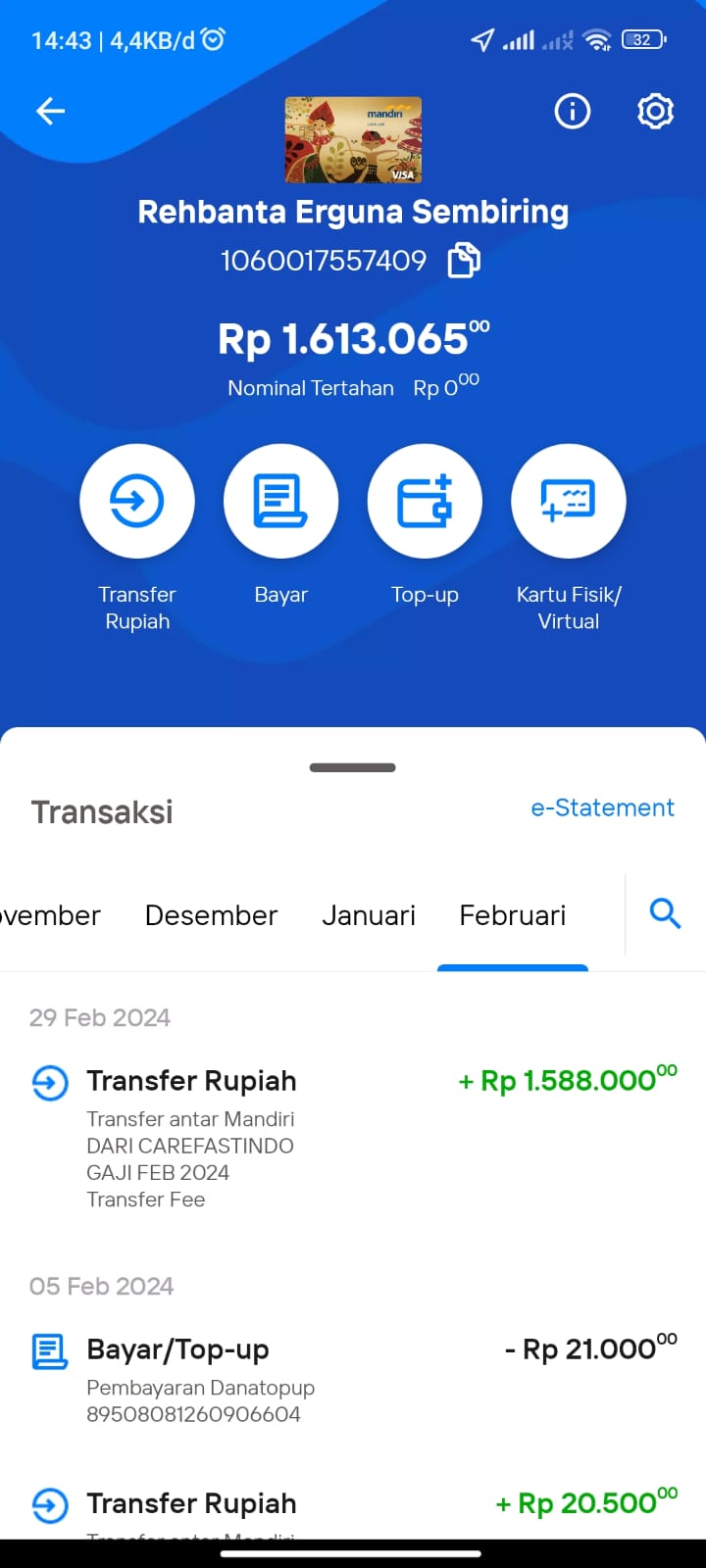Open the Top-up option

(425, 526)
